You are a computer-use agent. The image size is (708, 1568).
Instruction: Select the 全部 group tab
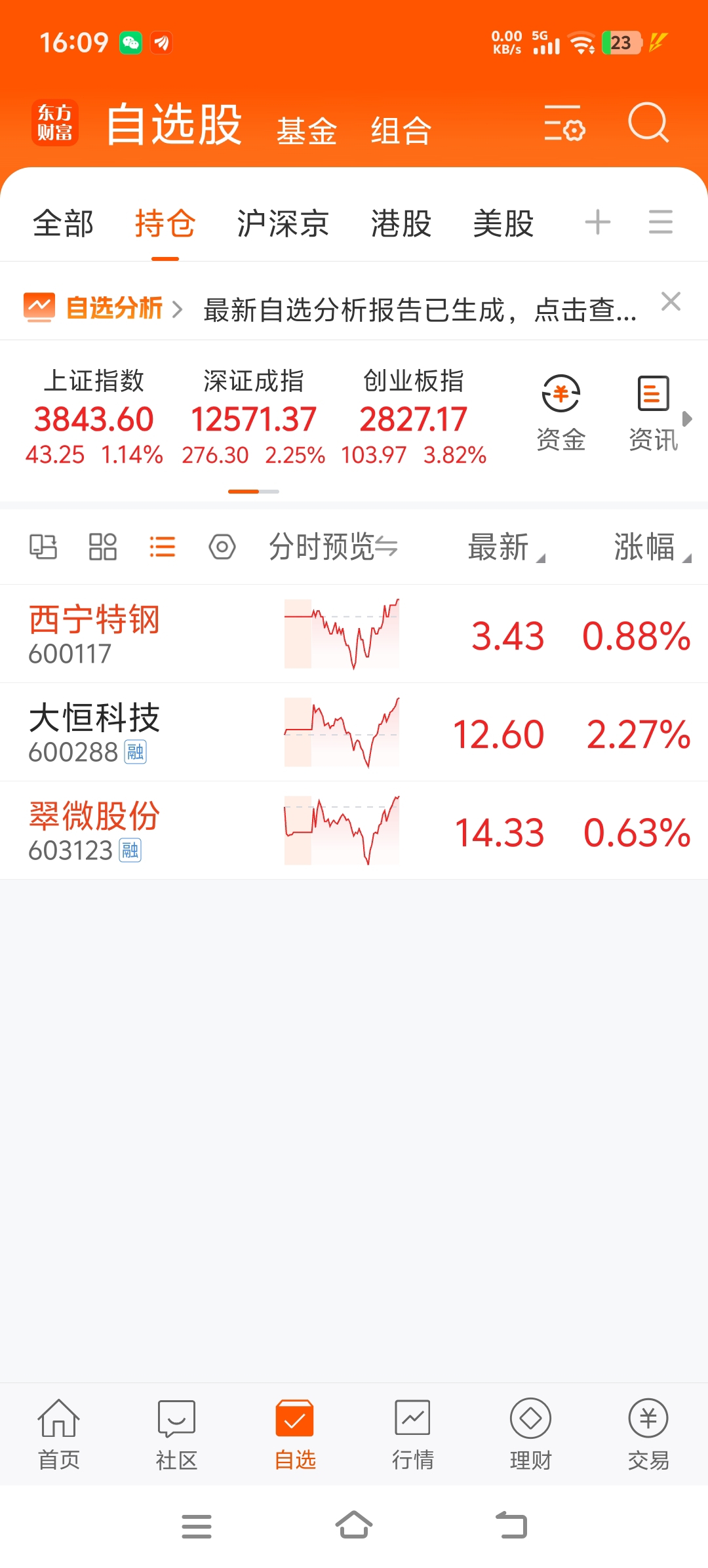click(x=64, y=224)
